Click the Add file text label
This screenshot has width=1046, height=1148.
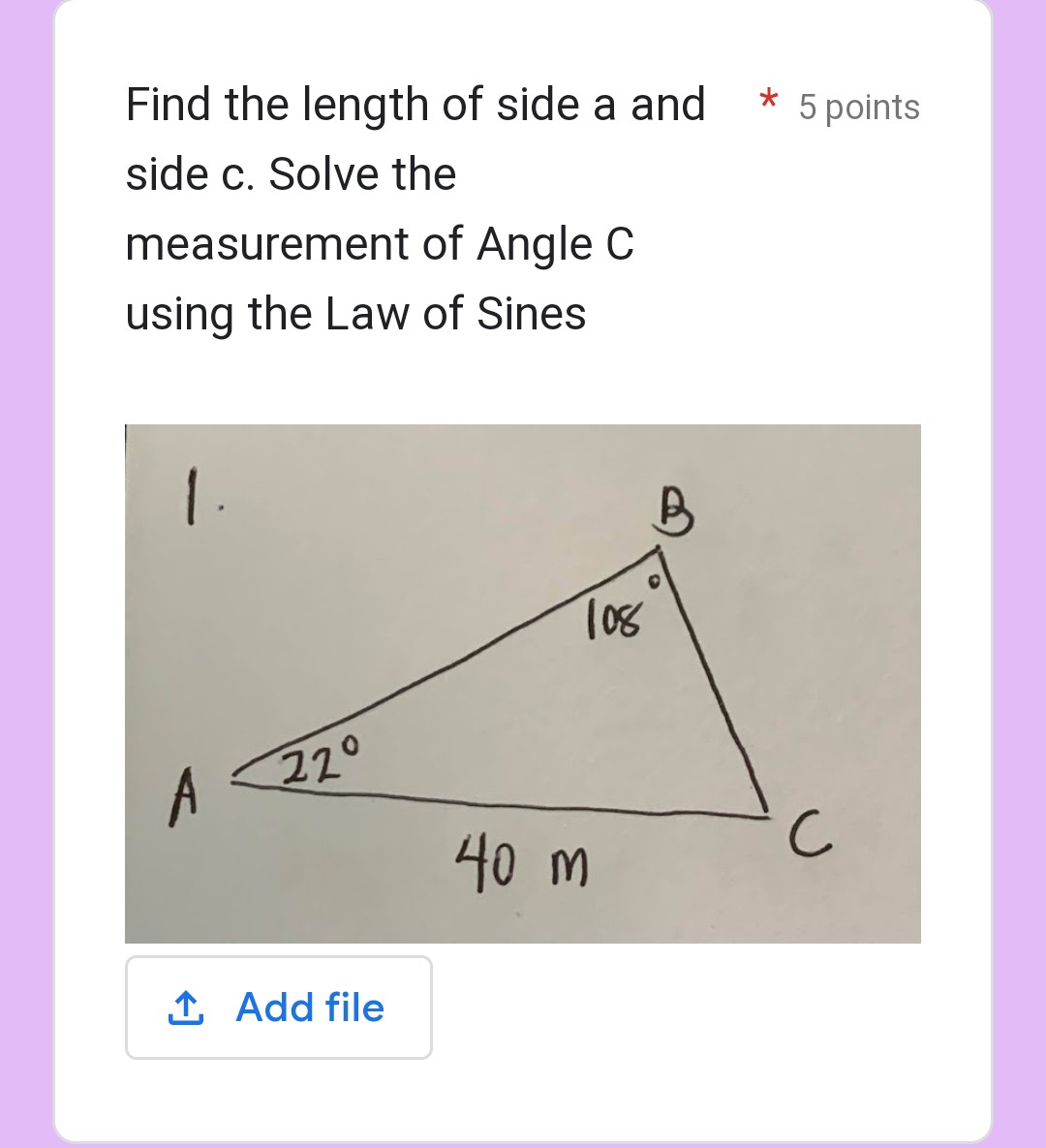click(x=309, y=1008)
